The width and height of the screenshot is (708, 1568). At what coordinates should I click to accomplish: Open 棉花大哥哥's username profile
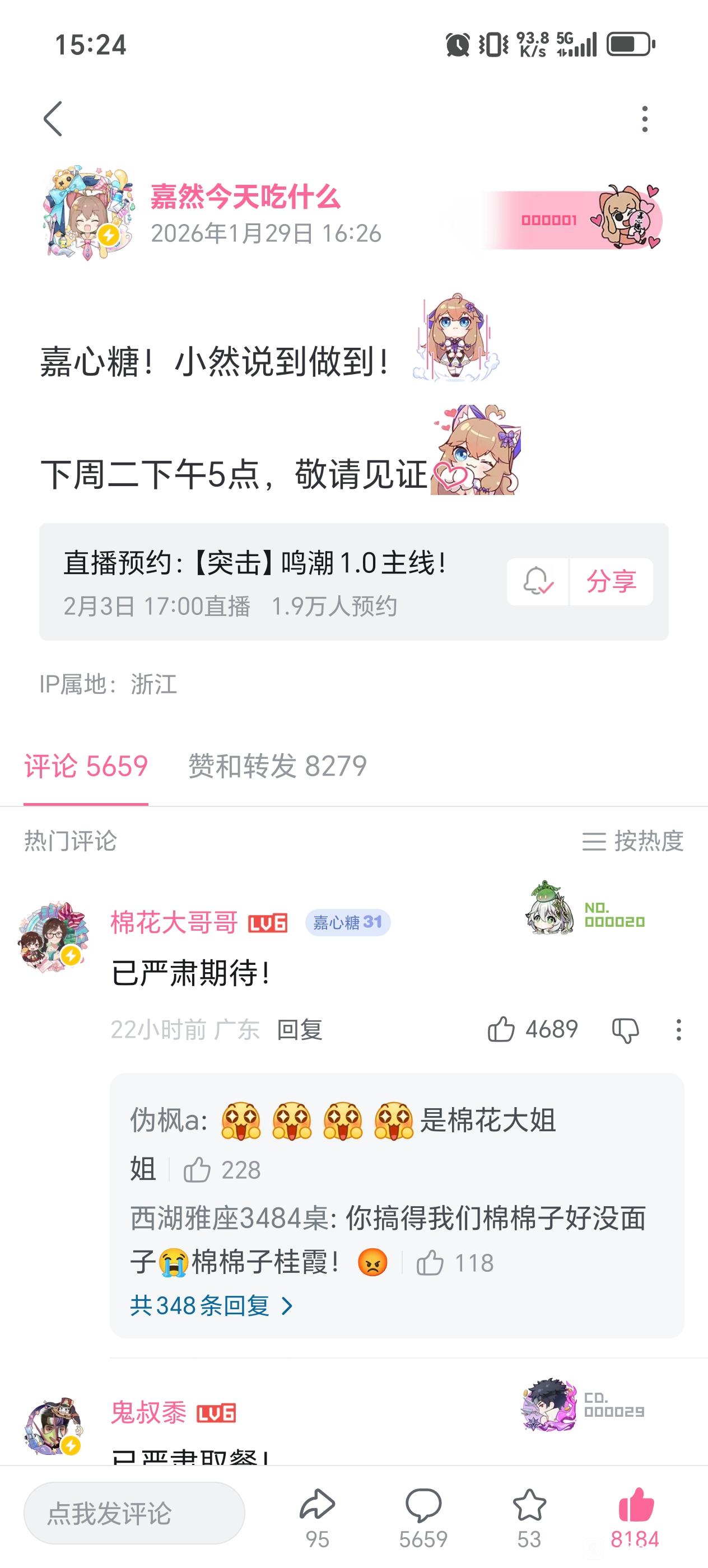[x=174, y=923]
